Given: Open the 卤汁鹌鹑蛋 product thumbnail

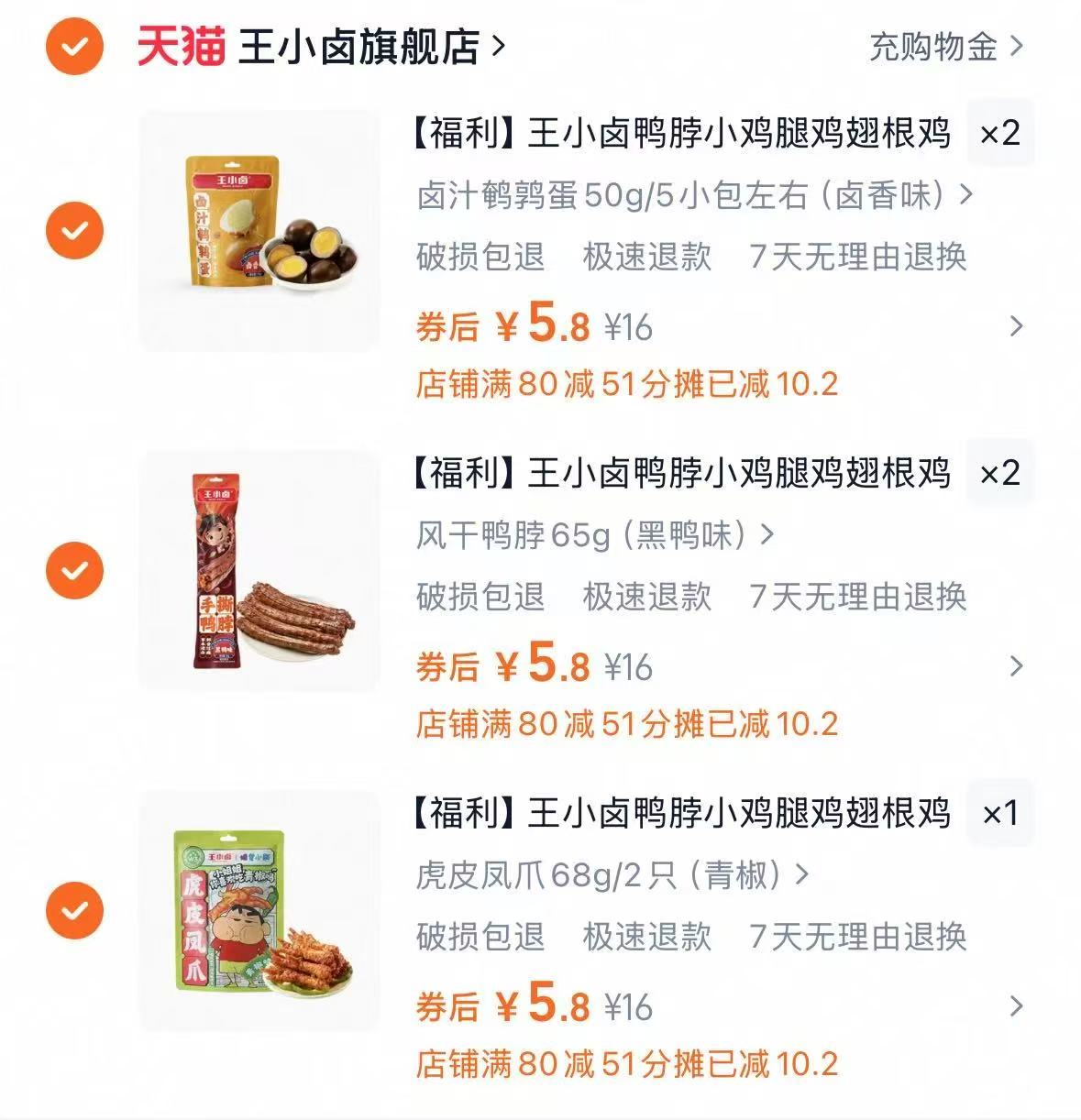Looking at the screenshot, I should coord(258,229).
